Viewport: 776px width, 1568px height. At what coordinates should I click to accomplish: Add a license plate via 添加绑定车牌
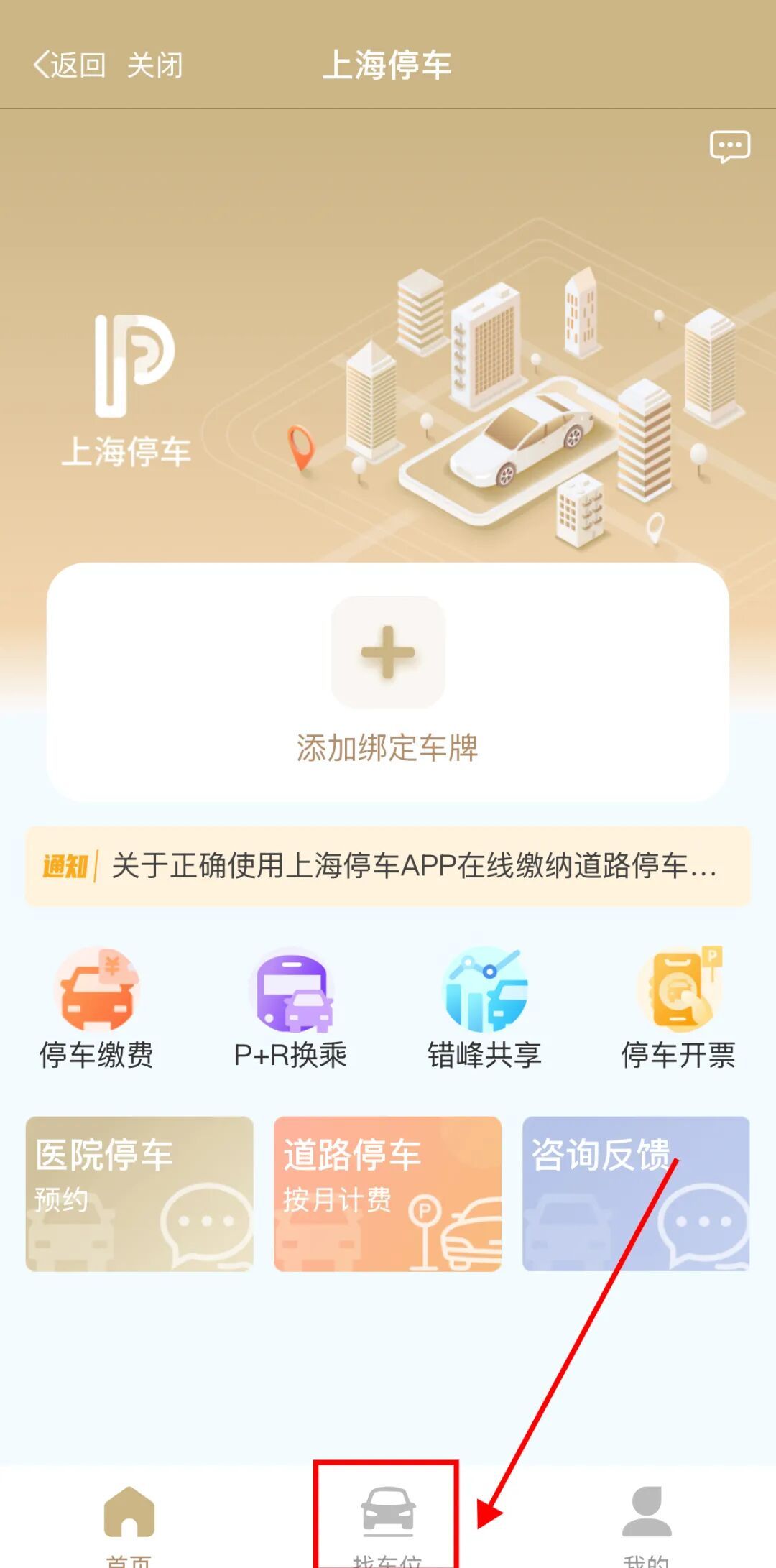388,681
